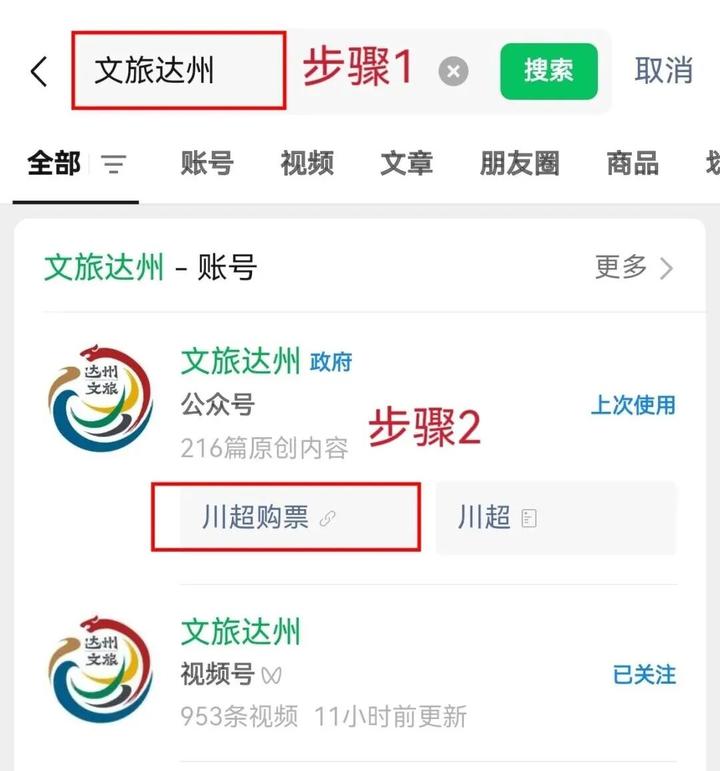This screenshot has height=771, width=720.
Task: Switch to the 朋友圈 tab
Action: click(x=519, y=163)
